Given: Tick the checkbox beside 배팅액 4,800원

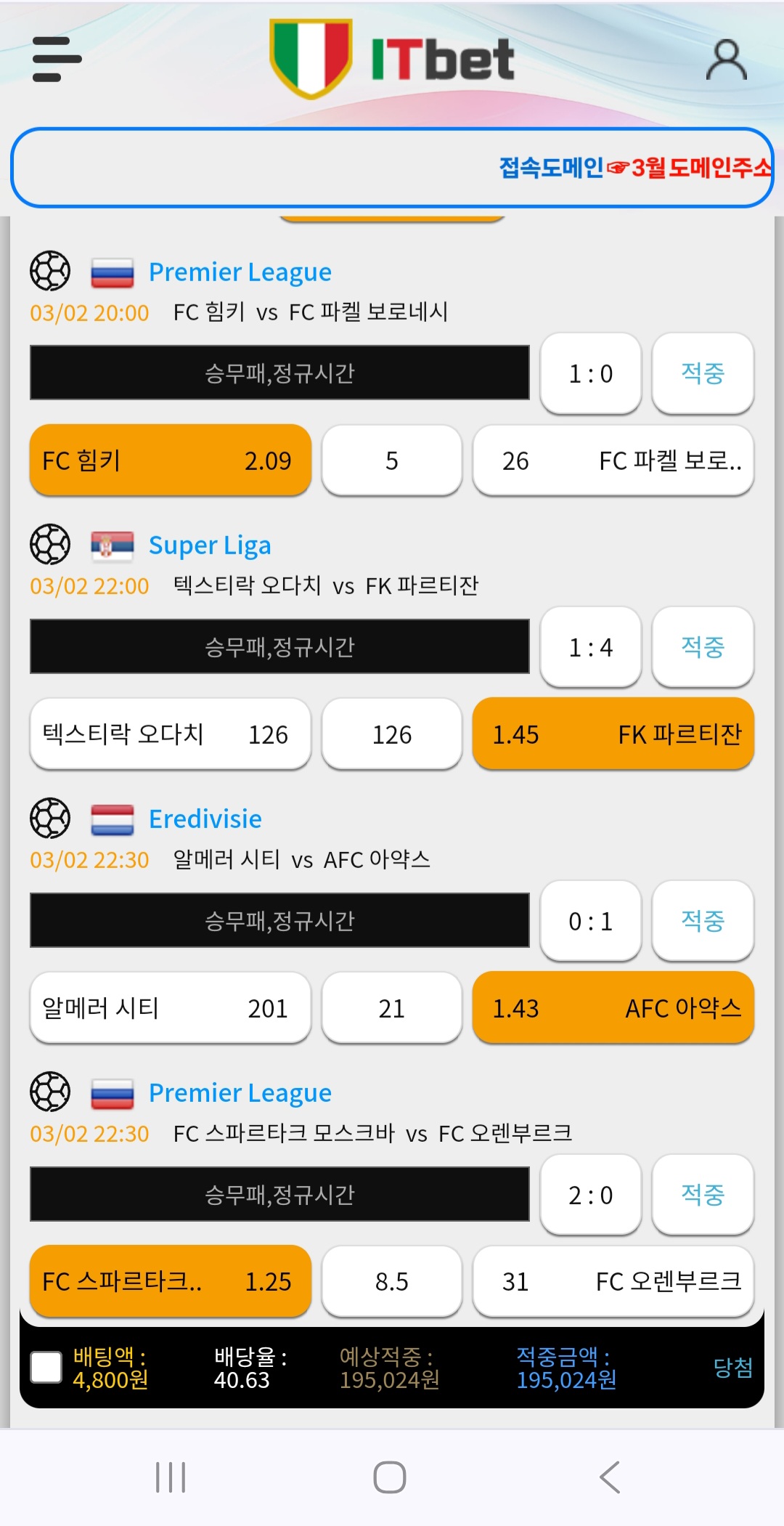Looking at the screenshot, I should (46, 1368).
